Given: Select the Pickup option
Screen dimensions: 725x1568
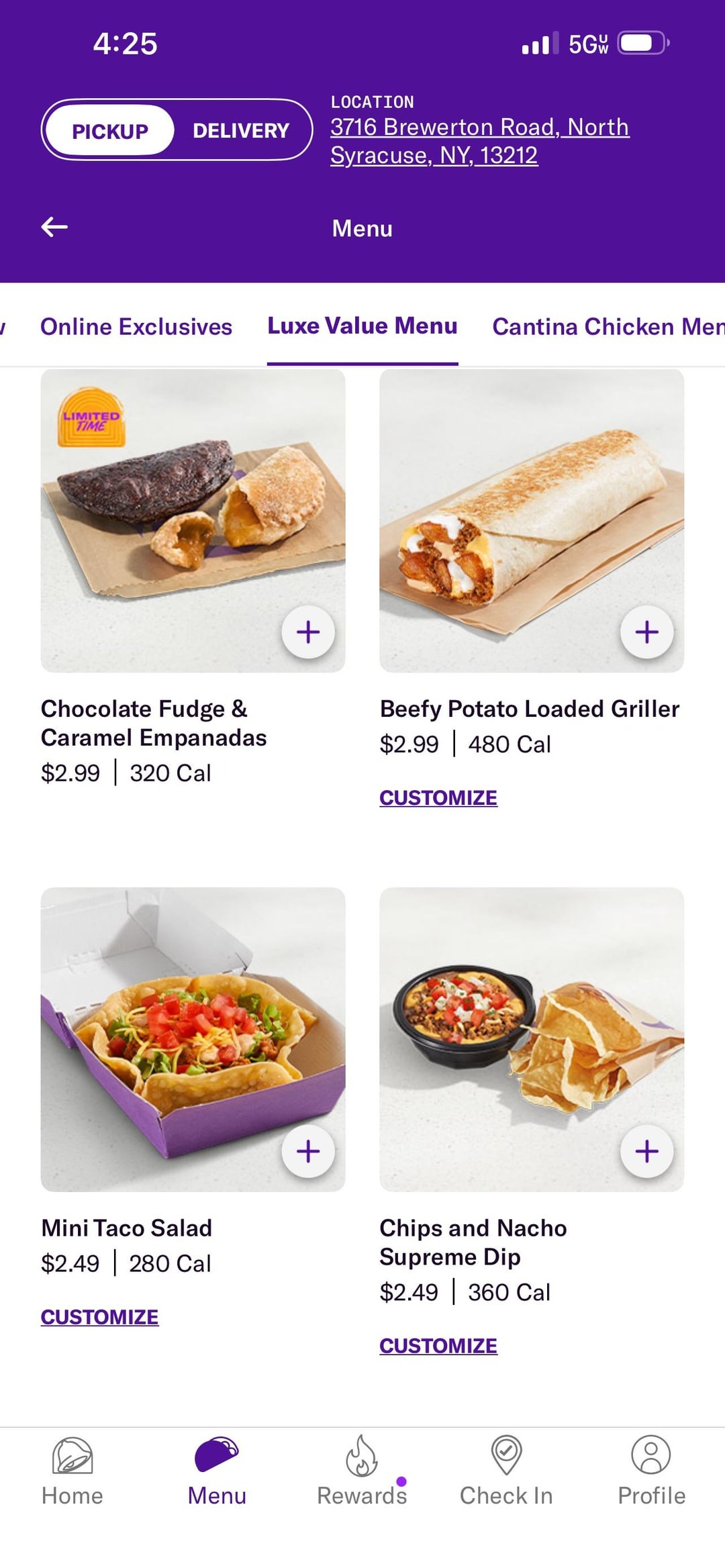Looking at the screenshot, I should (110, 131).
